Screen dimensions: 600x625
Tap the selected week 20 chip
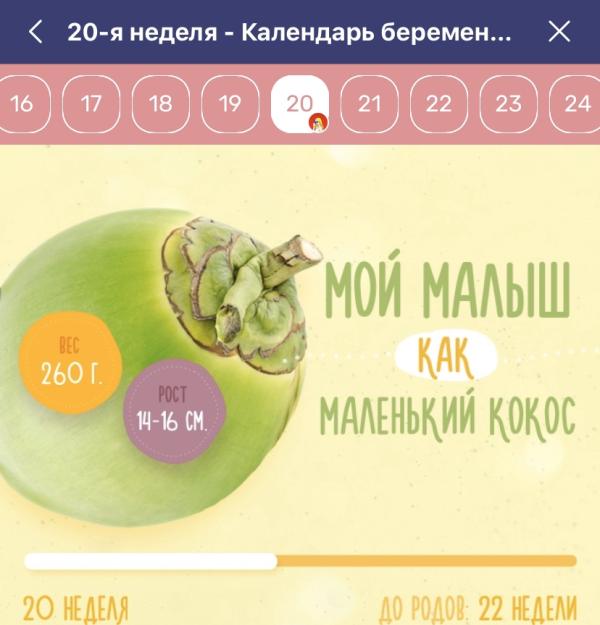(300, 104)
